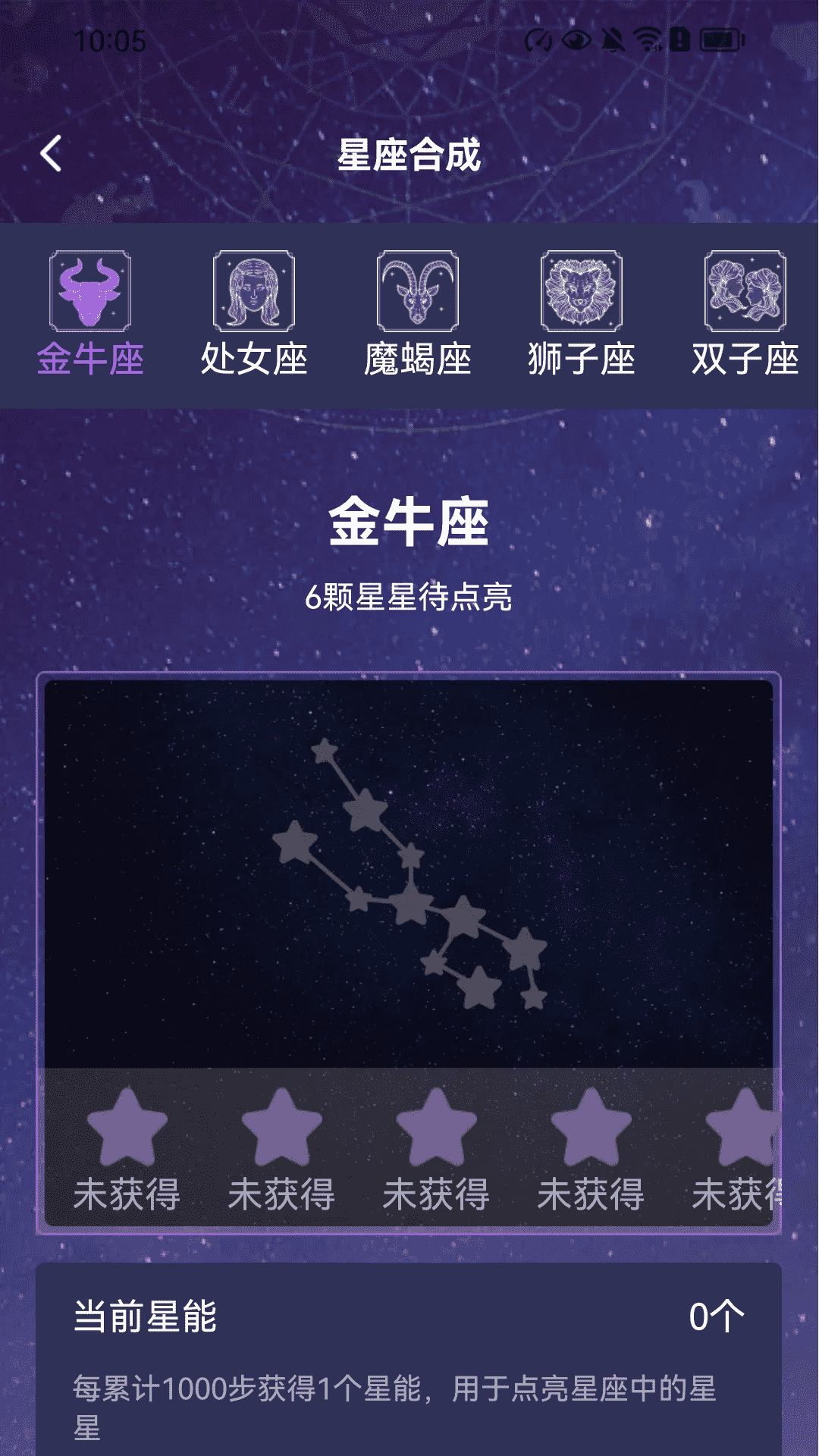This screenshot has height=1456, width=819.
Task: Switch to the 魔羯座 tab
Action: (418, 314)
